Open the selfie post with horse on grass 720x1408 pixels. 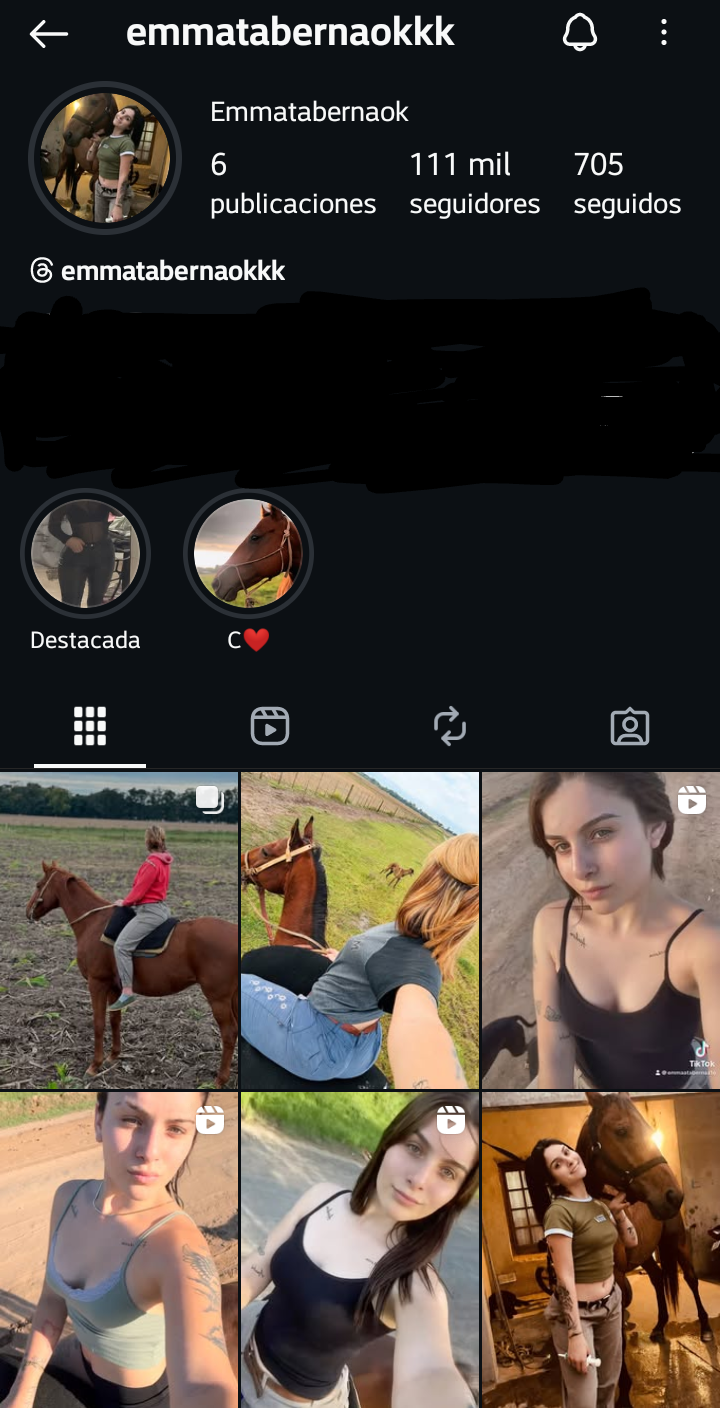click(x=360, y=930)
